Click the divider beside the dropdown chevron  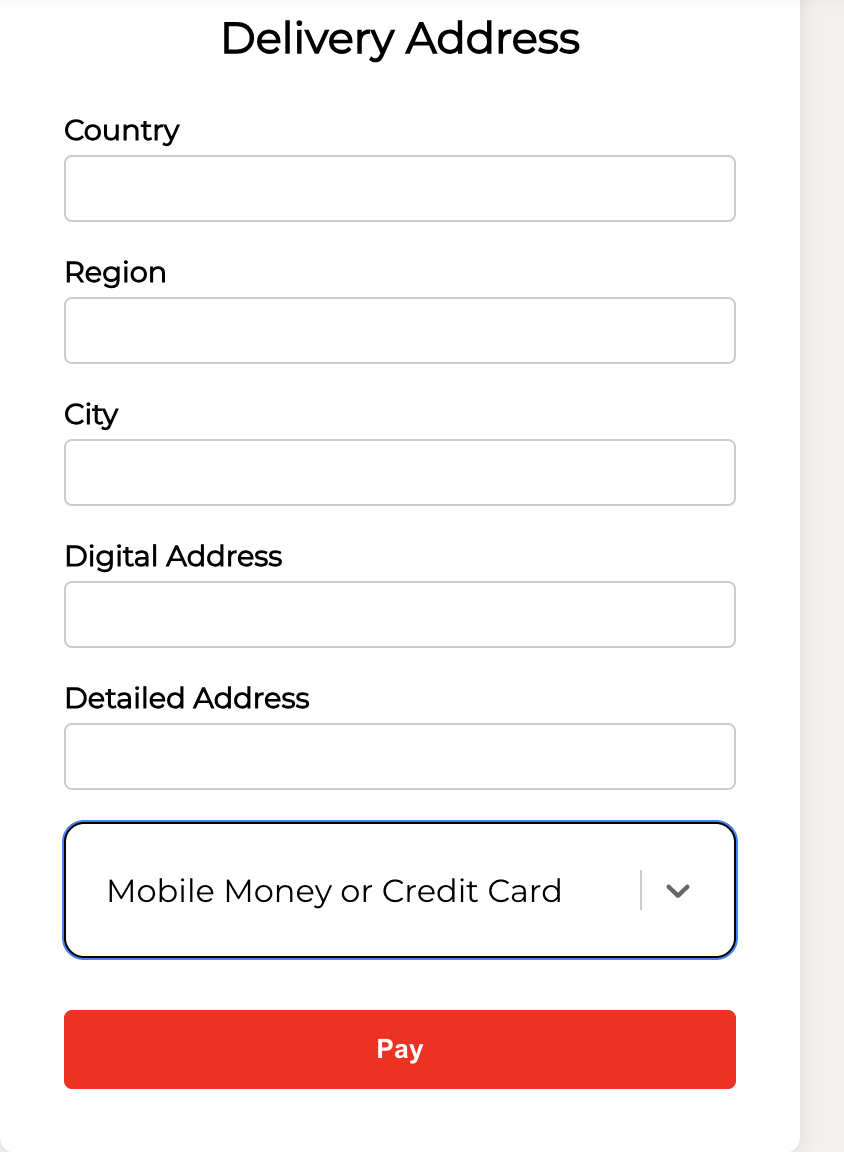point(641,889)
